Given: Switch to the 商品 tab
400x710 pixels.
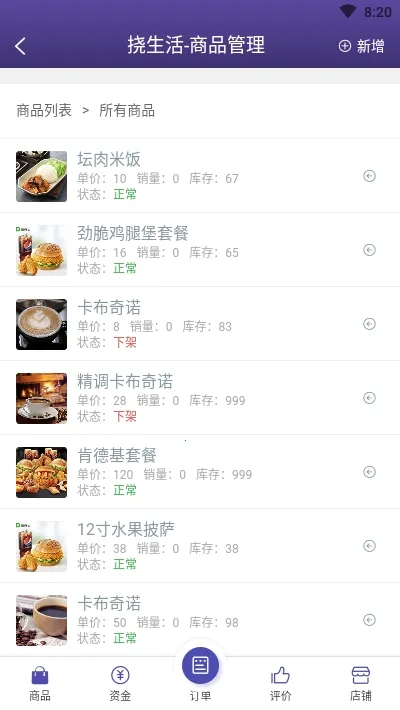Looking at the screenshot, I should coord(40,684).
